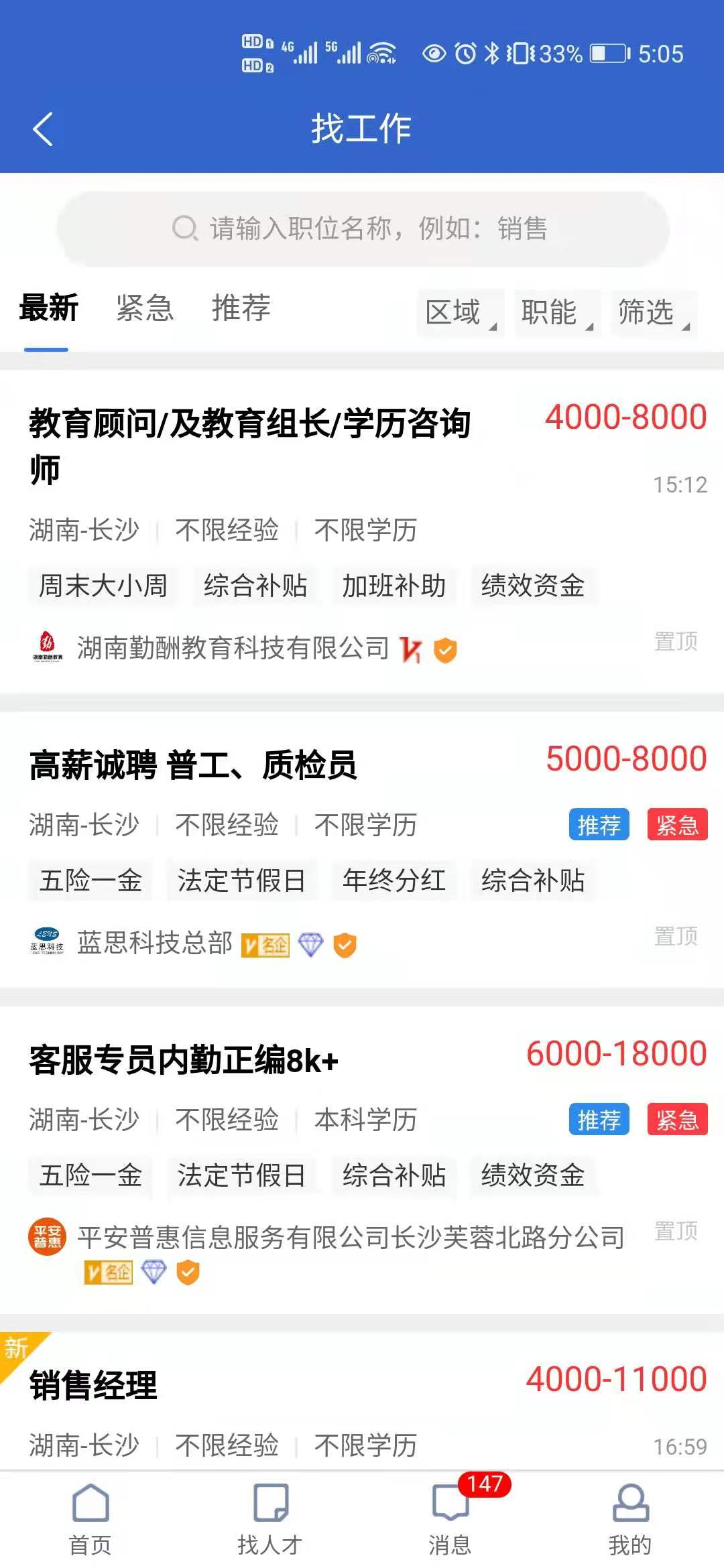Click the diamond badge under 平安普惠 listing
The height and width of the screenshot is (1568, 724).
155,1272
